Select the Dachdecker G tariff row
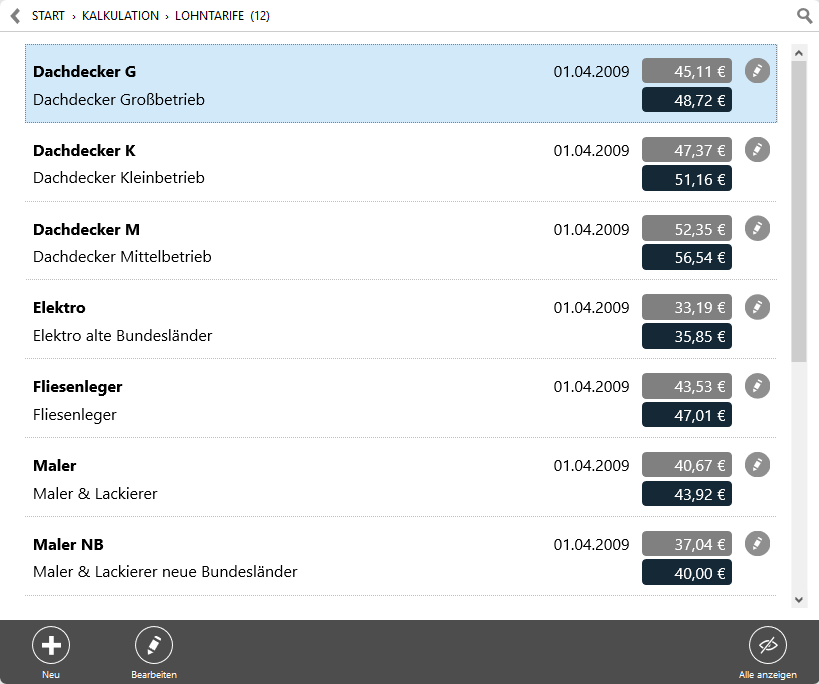819x684 pixels. [x=300, y=85]
